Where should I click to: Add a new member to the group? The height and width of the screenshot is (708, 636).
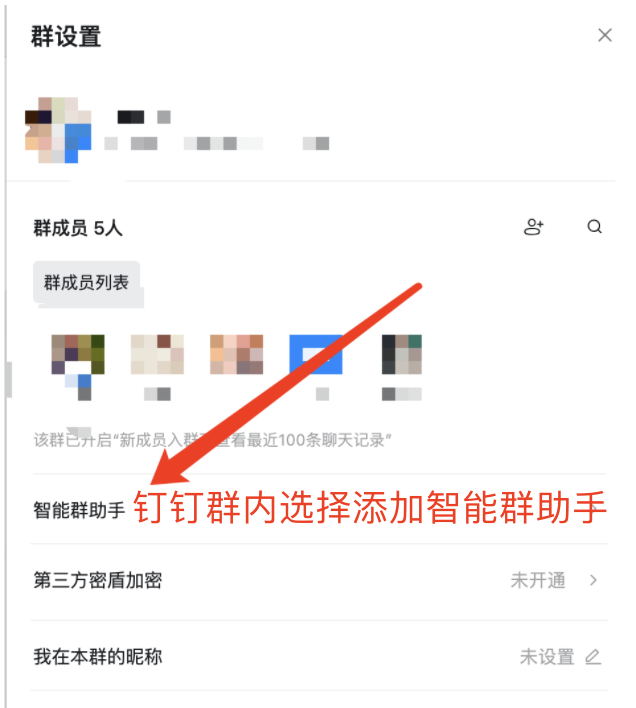click(x=534, y=228)
